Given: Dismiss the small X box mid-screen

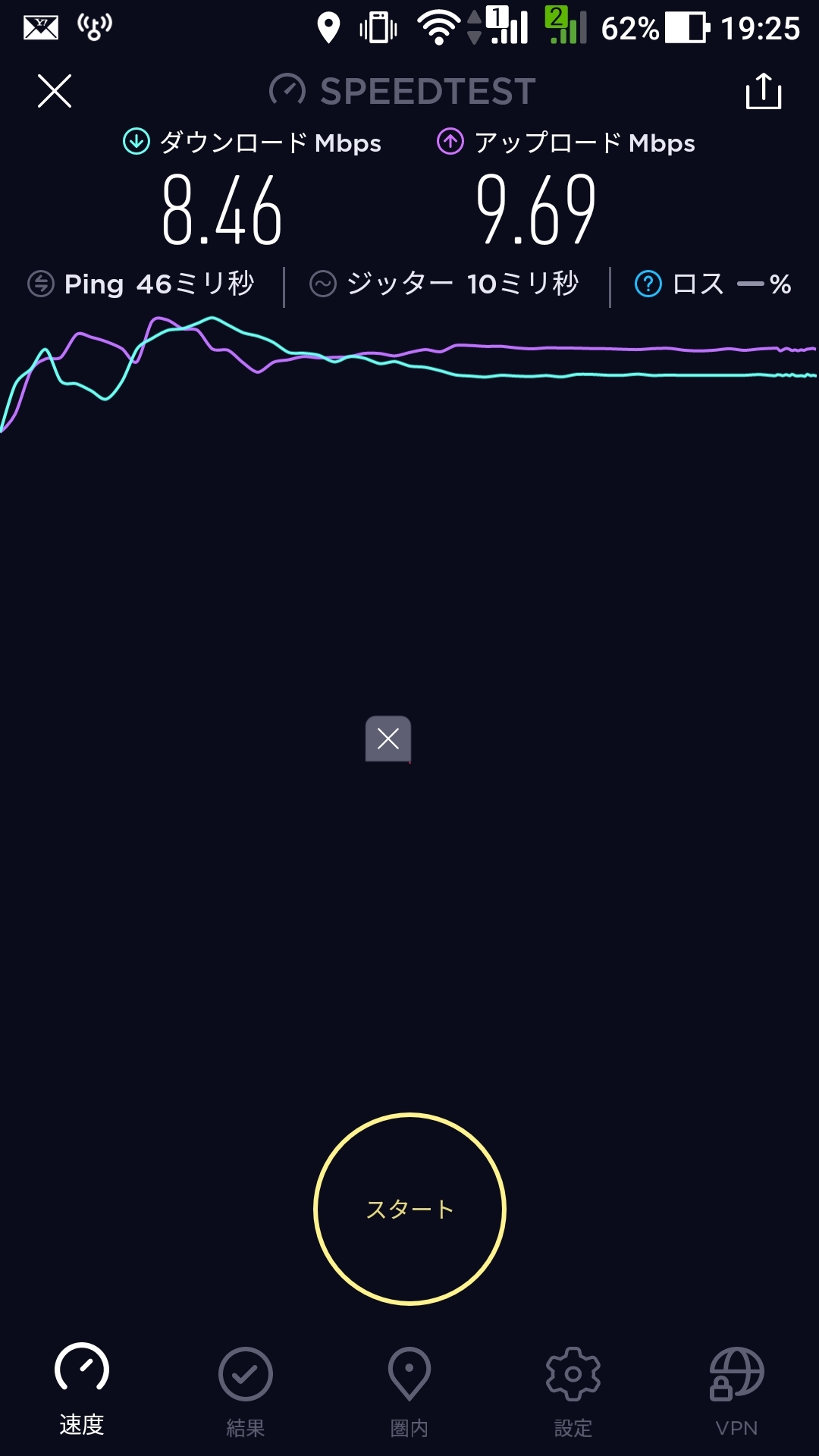Looking at the screenshot, I should tap(388, 739).
